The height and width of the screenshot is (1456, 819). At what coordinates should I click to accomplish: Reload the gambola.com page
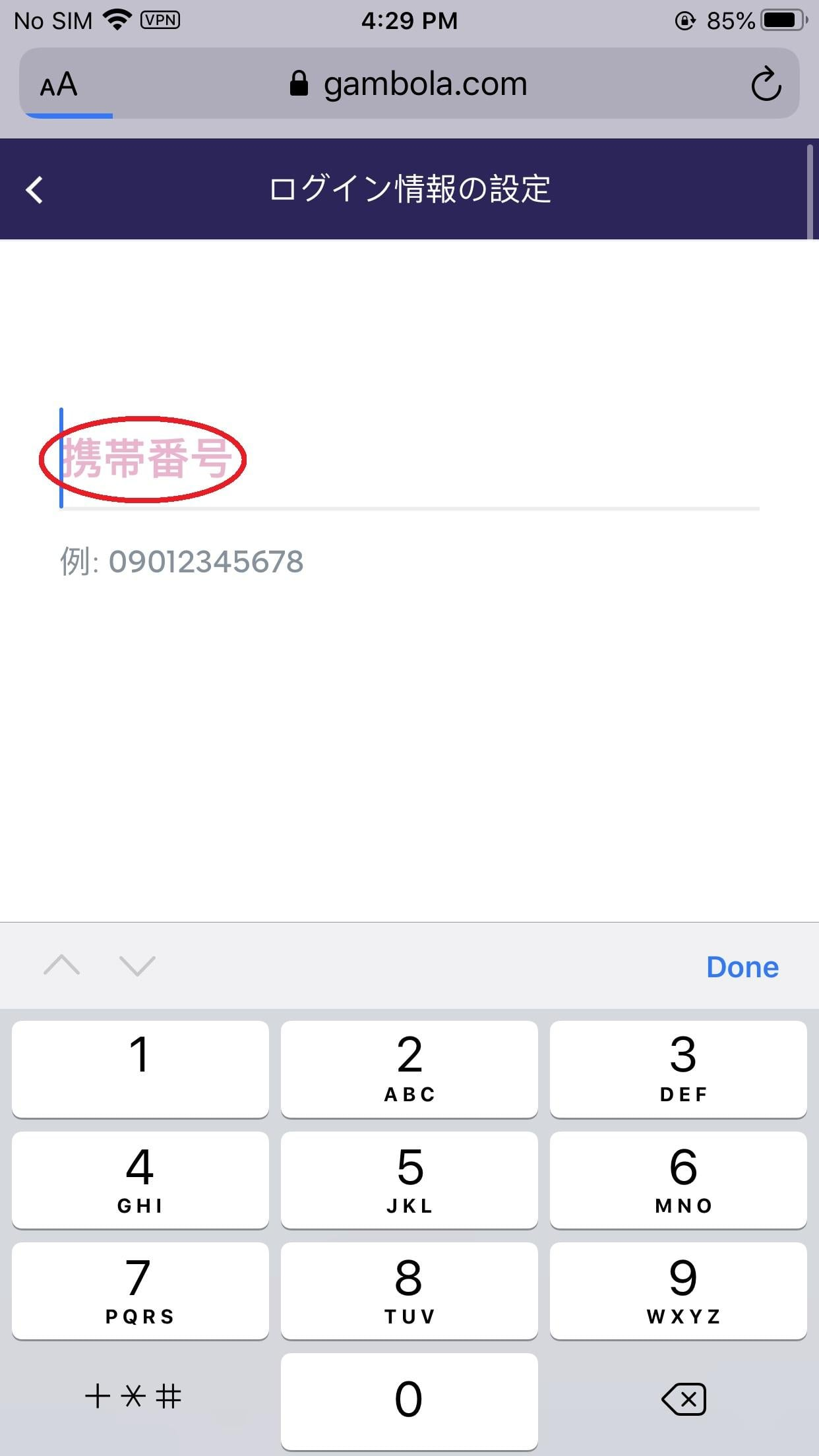coord(766,84)
